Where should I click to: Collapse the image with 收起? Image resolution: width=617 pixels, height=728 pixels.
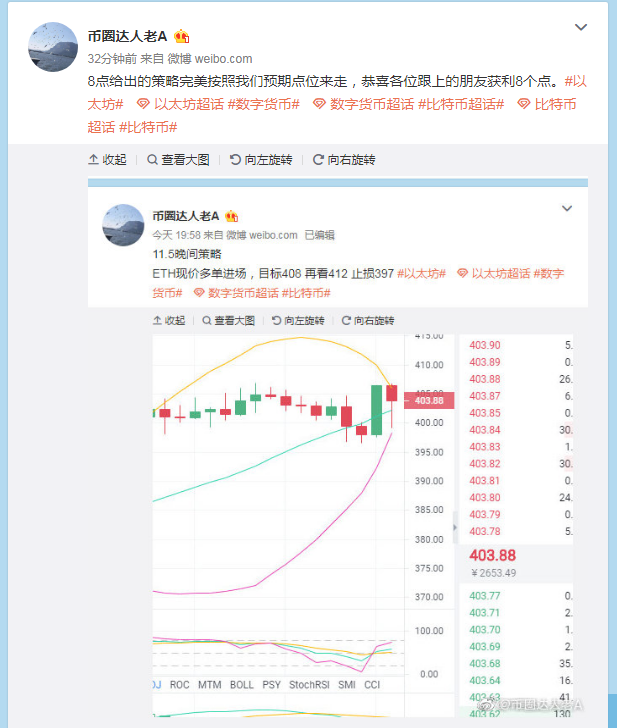[x=108, y=160]
